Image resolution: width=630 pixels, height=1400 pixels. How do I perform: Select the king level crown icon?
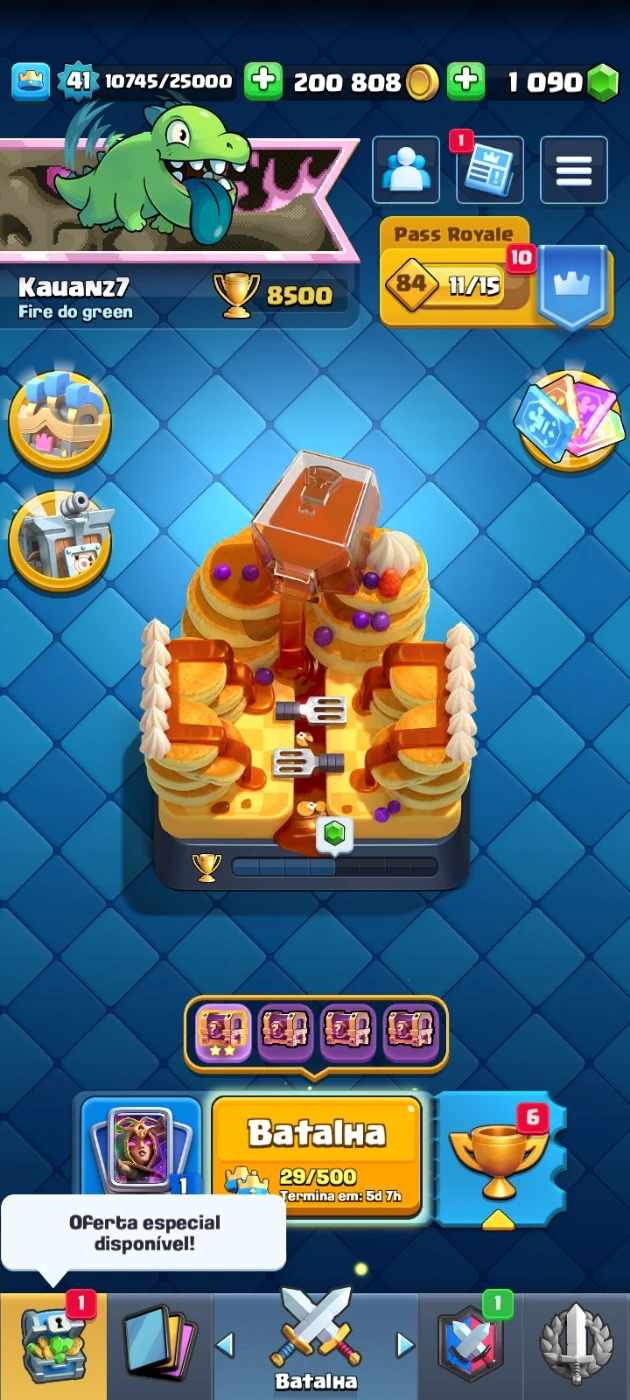tap(30, 82)
